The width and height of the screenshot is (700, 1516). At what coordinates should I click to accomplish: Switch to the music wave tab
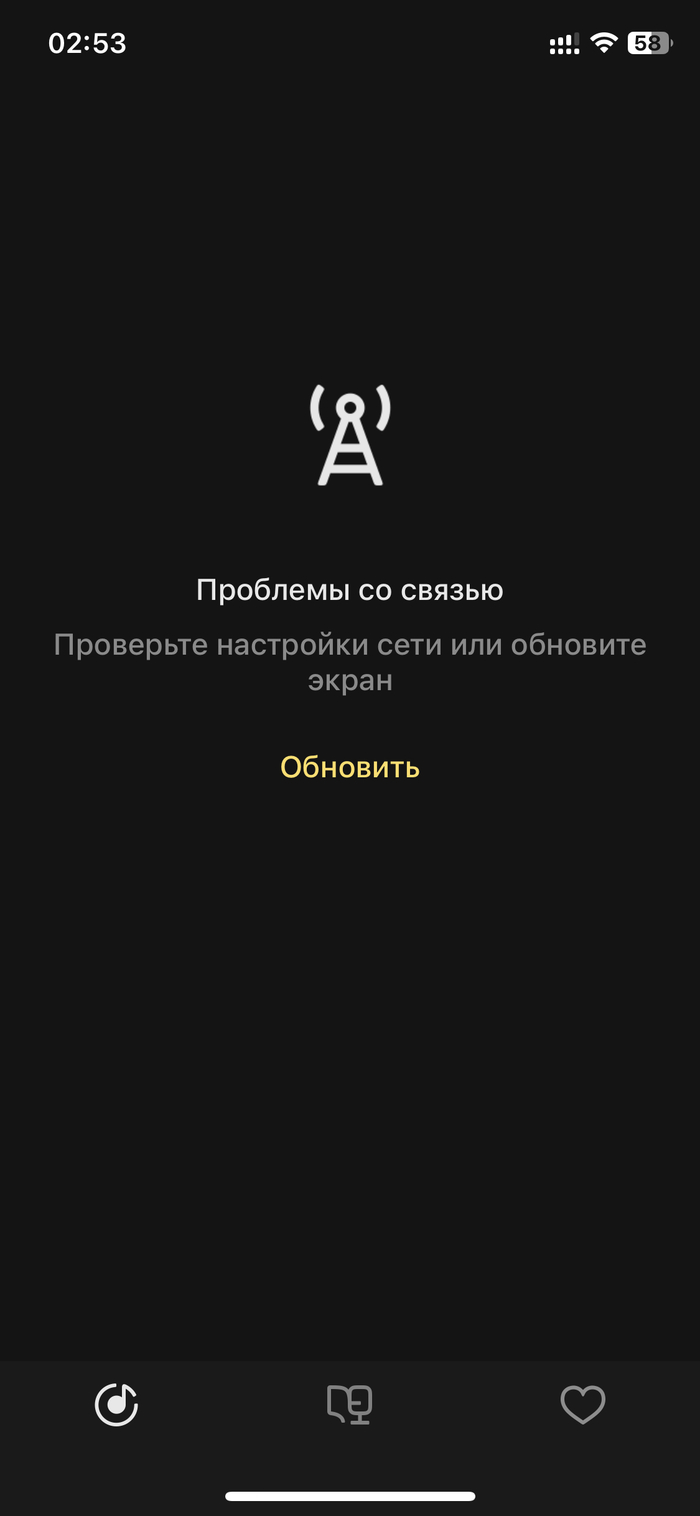pyautogui.click(x=117, y=1404)
